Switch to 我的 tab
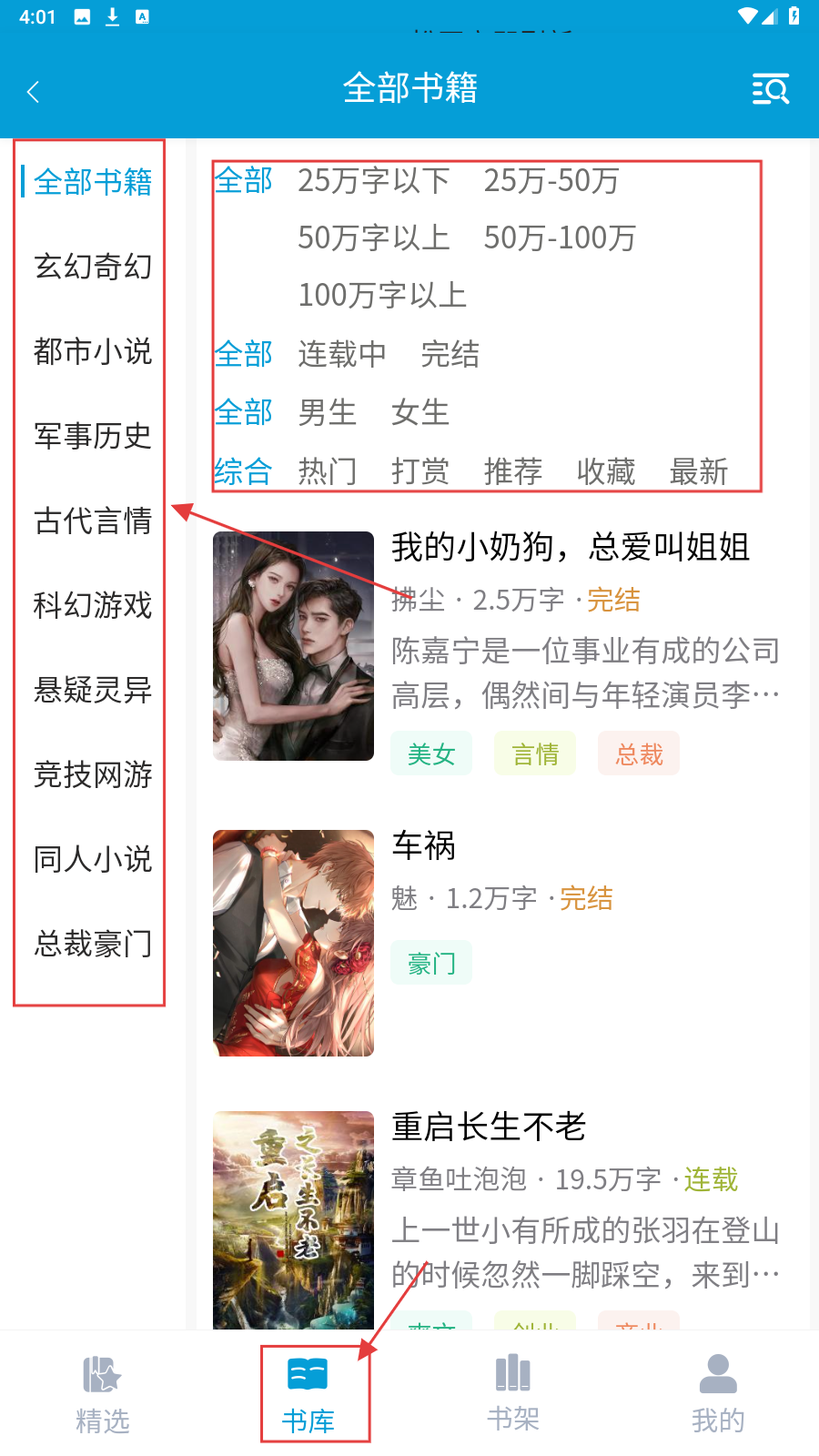Screen dimensions: 819x1456 pos(717,1392)
